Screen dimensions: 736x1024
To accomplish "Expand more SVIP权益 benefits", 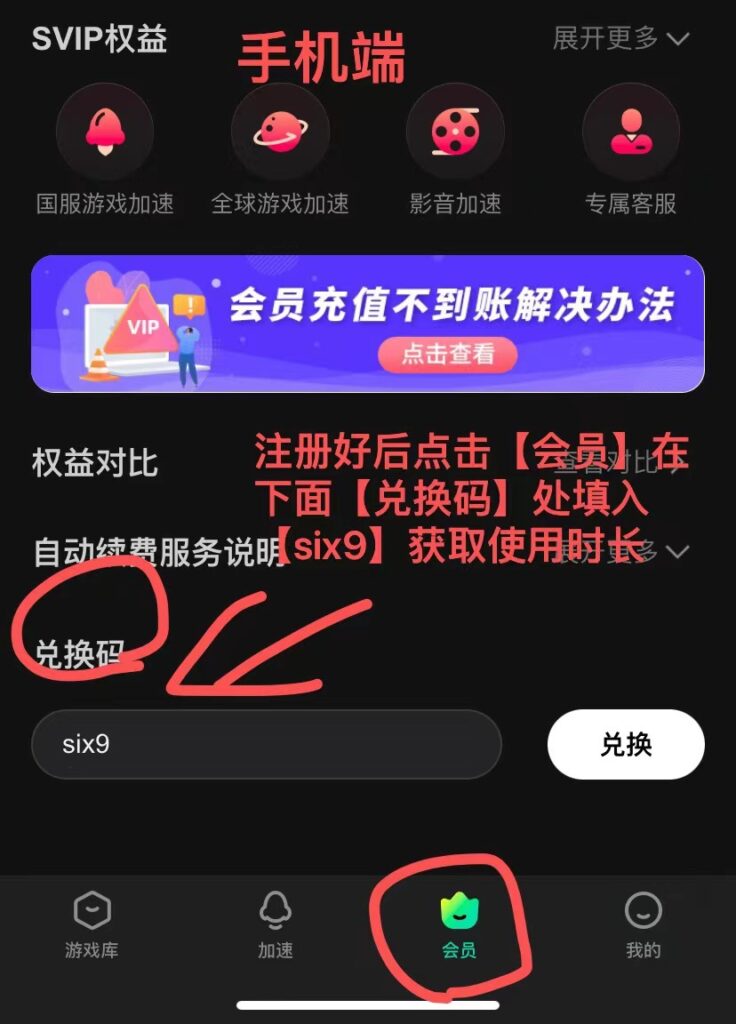I will click(x=621, y=39).
